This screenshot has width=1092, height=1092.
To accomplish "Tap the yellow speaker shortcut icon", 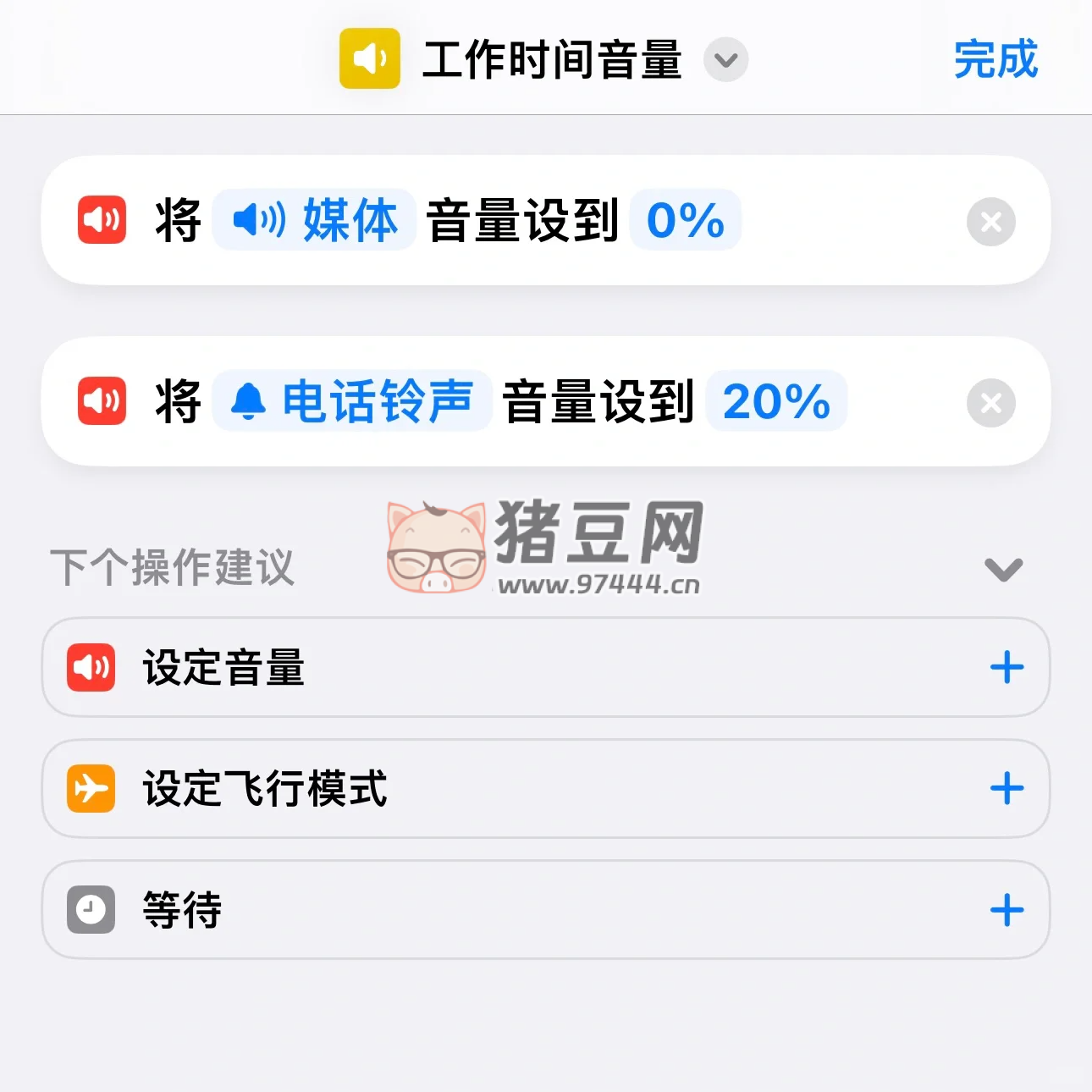I will click(369, 58).
